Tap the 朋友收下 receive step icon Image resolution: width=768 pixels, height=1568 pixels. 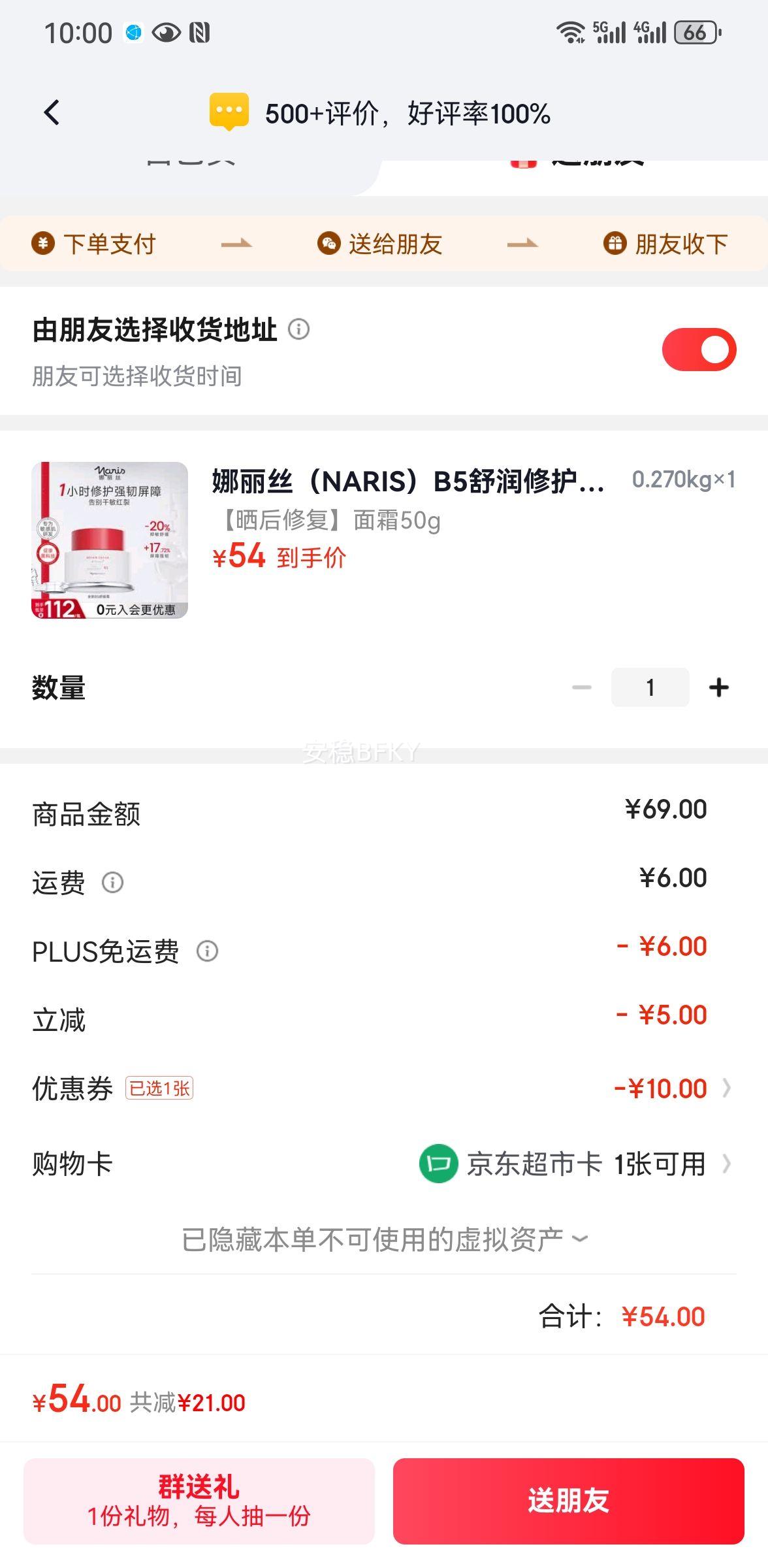pyautogui.click(x=615, y=244)
